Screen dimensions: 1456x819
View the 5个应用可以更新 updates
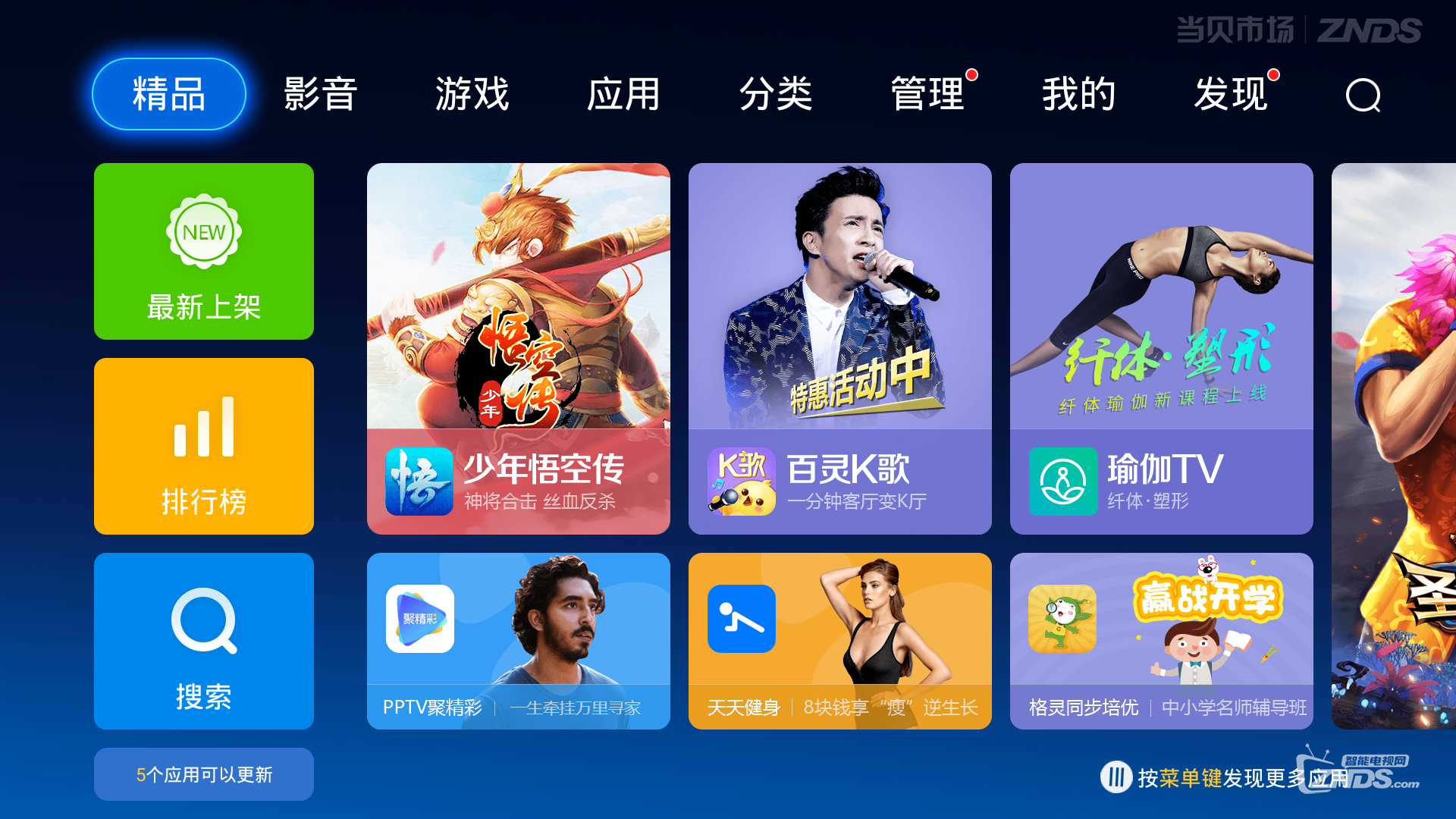click(x=204, y=774)
